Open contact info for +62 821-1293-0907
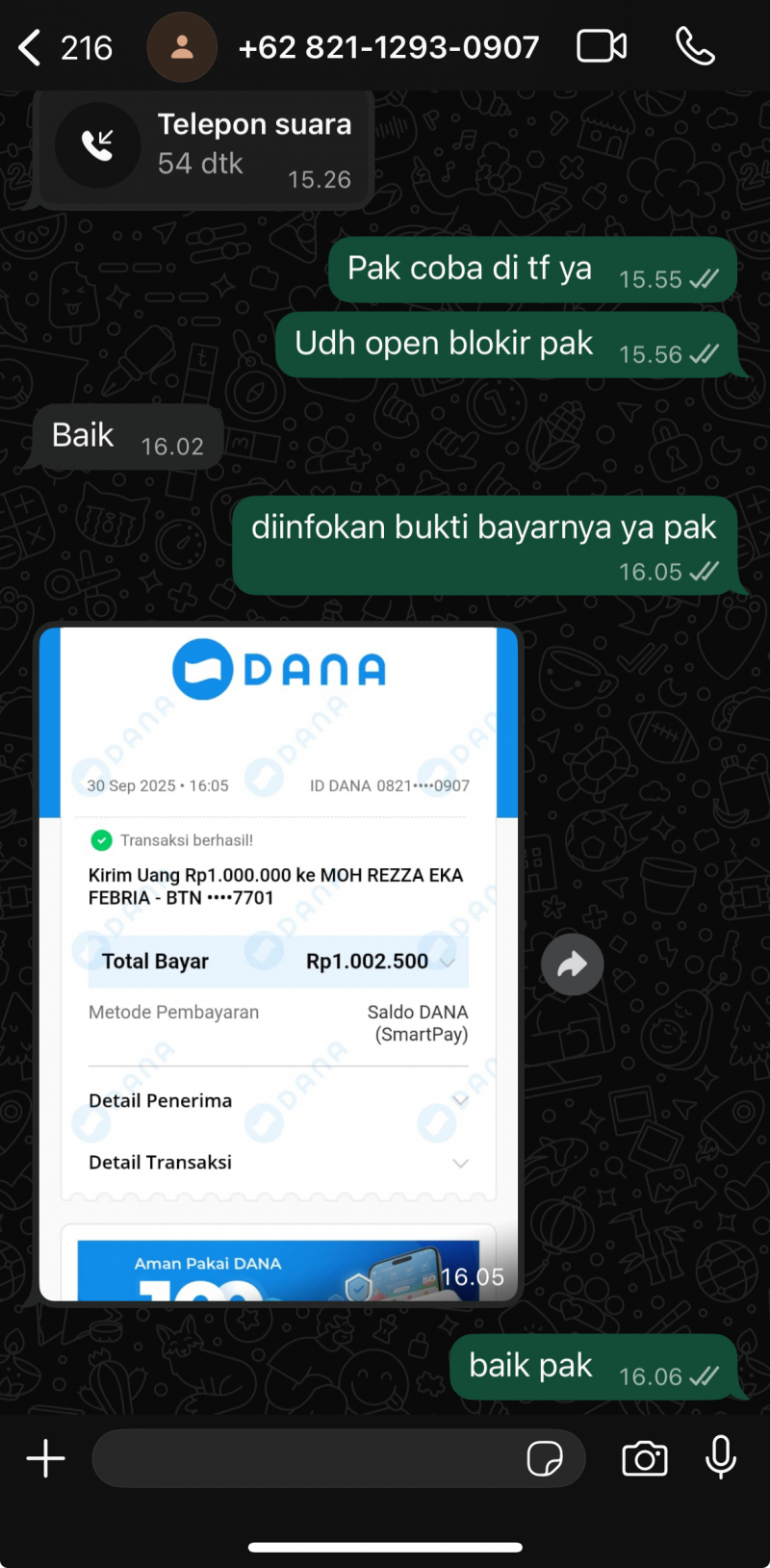The height and width of the screenshot is (1568, 770). [x=387, y=47]
